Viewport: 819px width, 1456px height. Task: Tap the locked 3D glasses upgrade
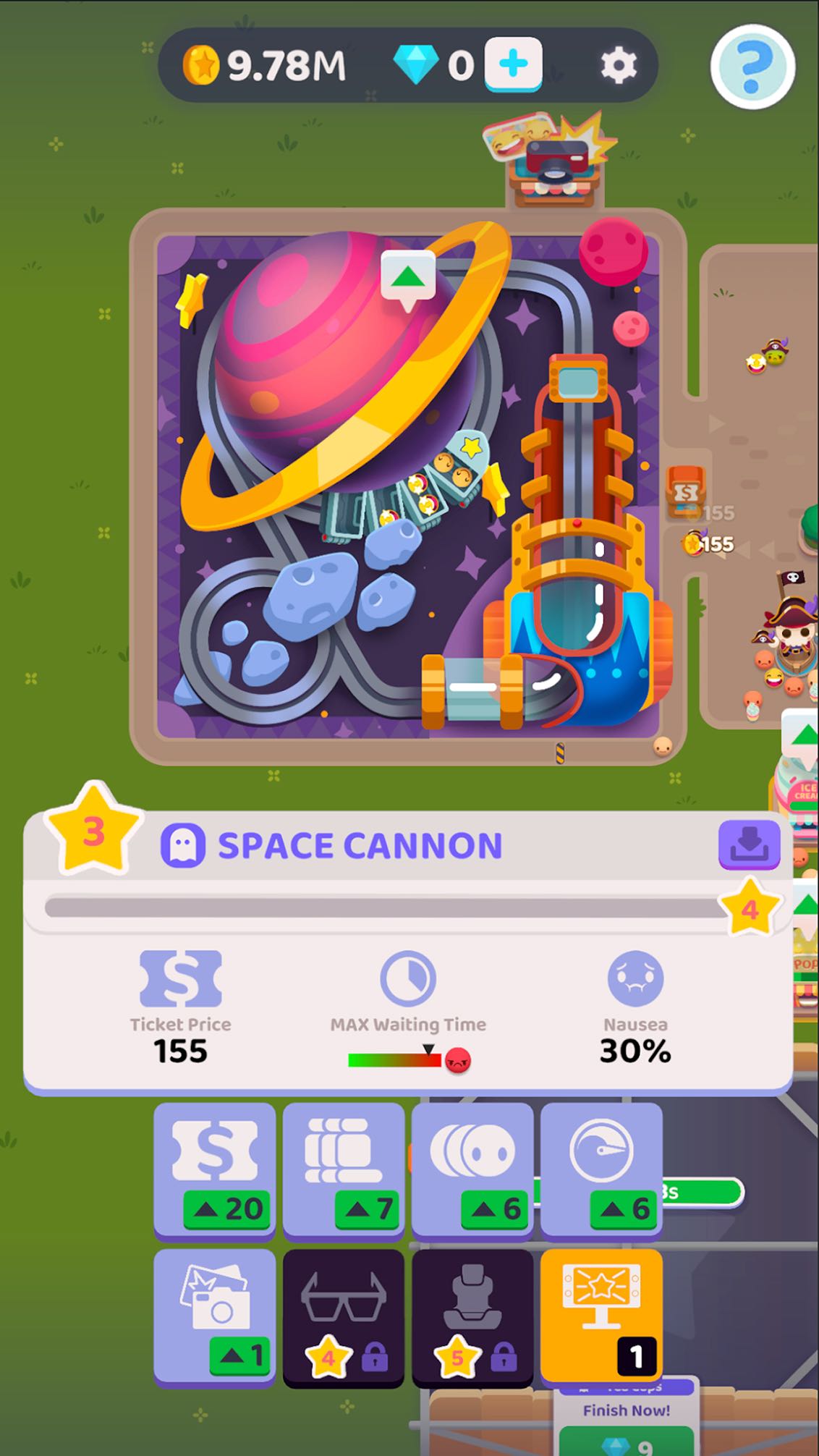[344, 1317]
